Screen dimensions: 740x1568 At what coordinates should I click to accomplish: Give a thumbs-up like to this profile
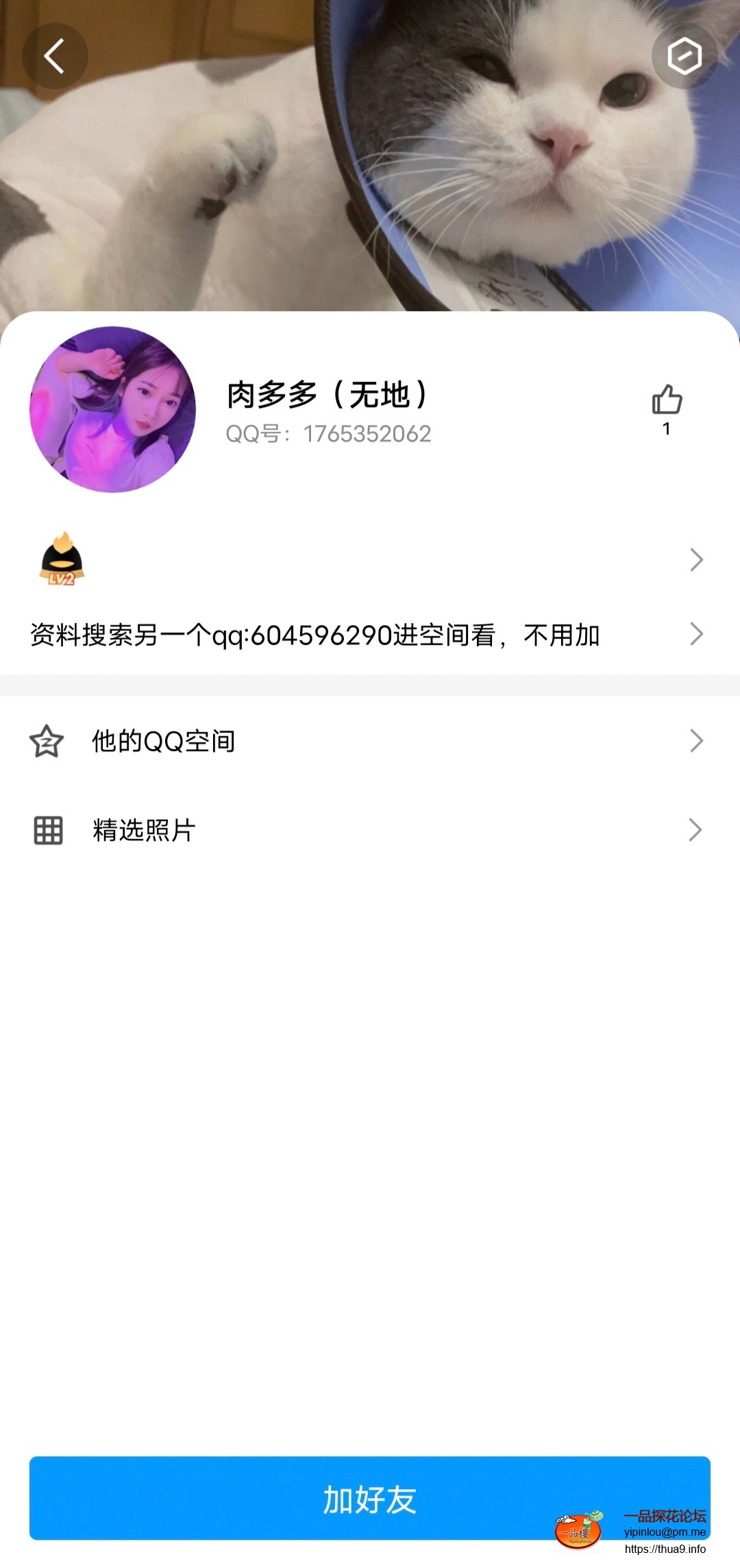tap(667, 400)
